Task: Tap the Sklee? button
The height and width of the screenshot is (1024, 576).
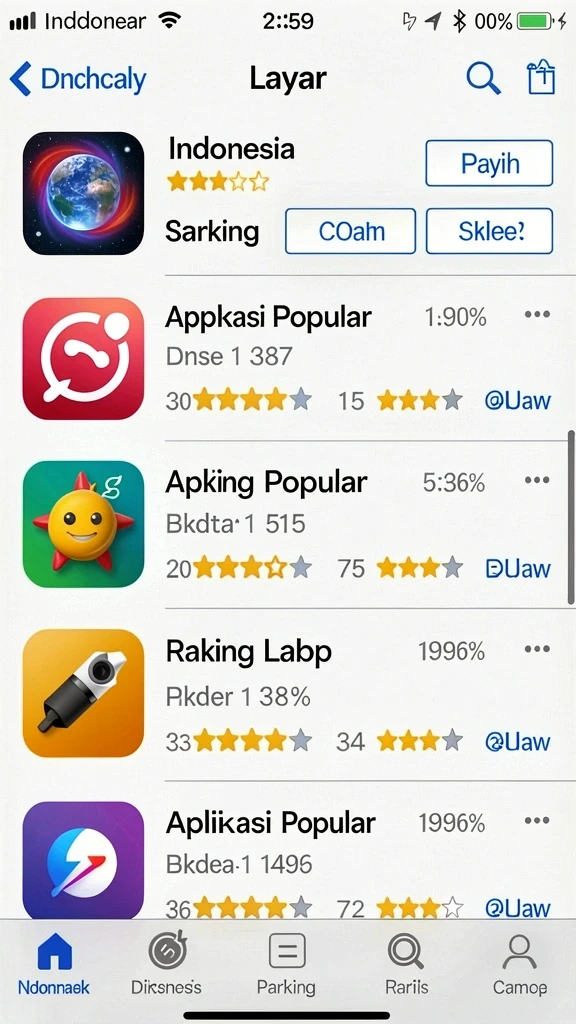Action: (x=489, y=231)
